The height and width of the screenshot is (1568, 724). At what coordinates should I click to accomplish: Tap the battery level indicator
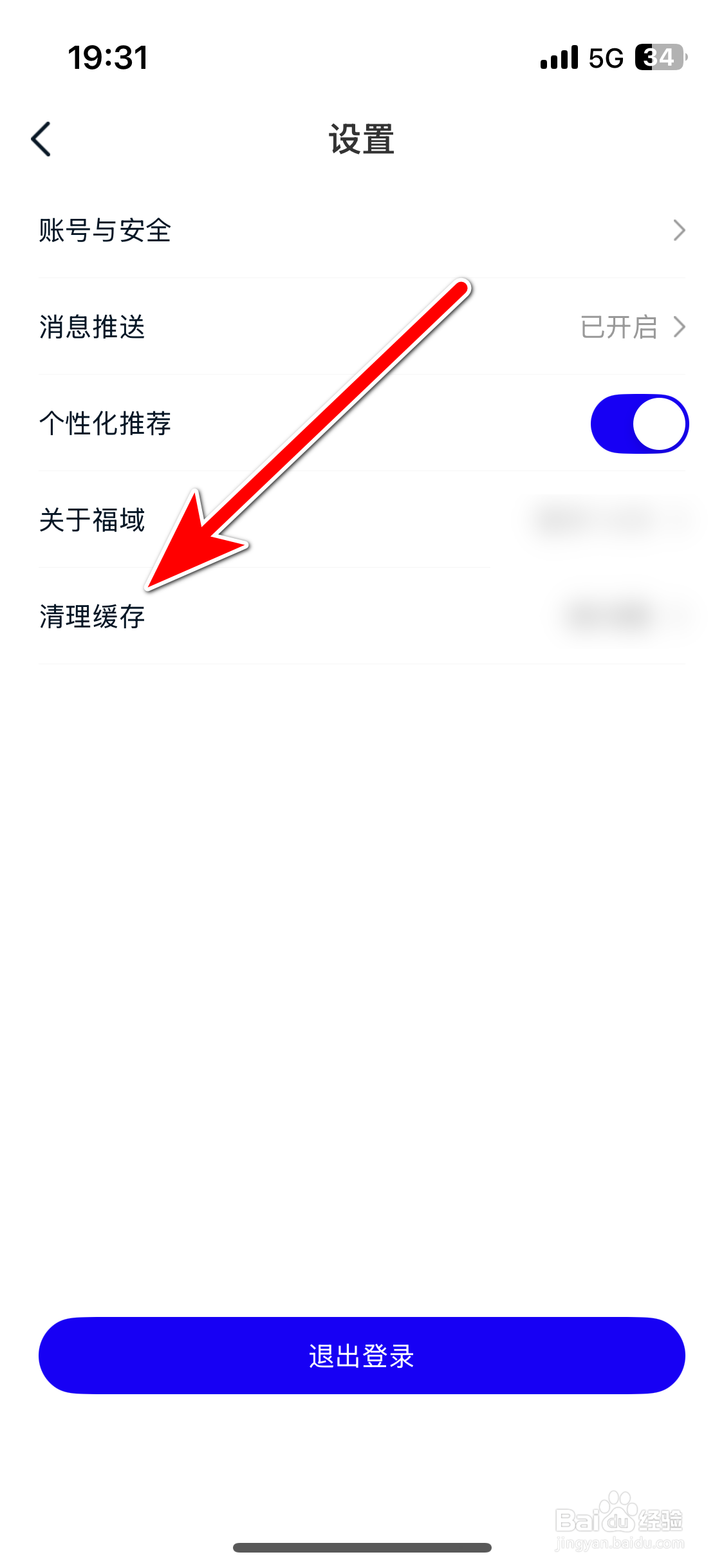pos(656,57)
